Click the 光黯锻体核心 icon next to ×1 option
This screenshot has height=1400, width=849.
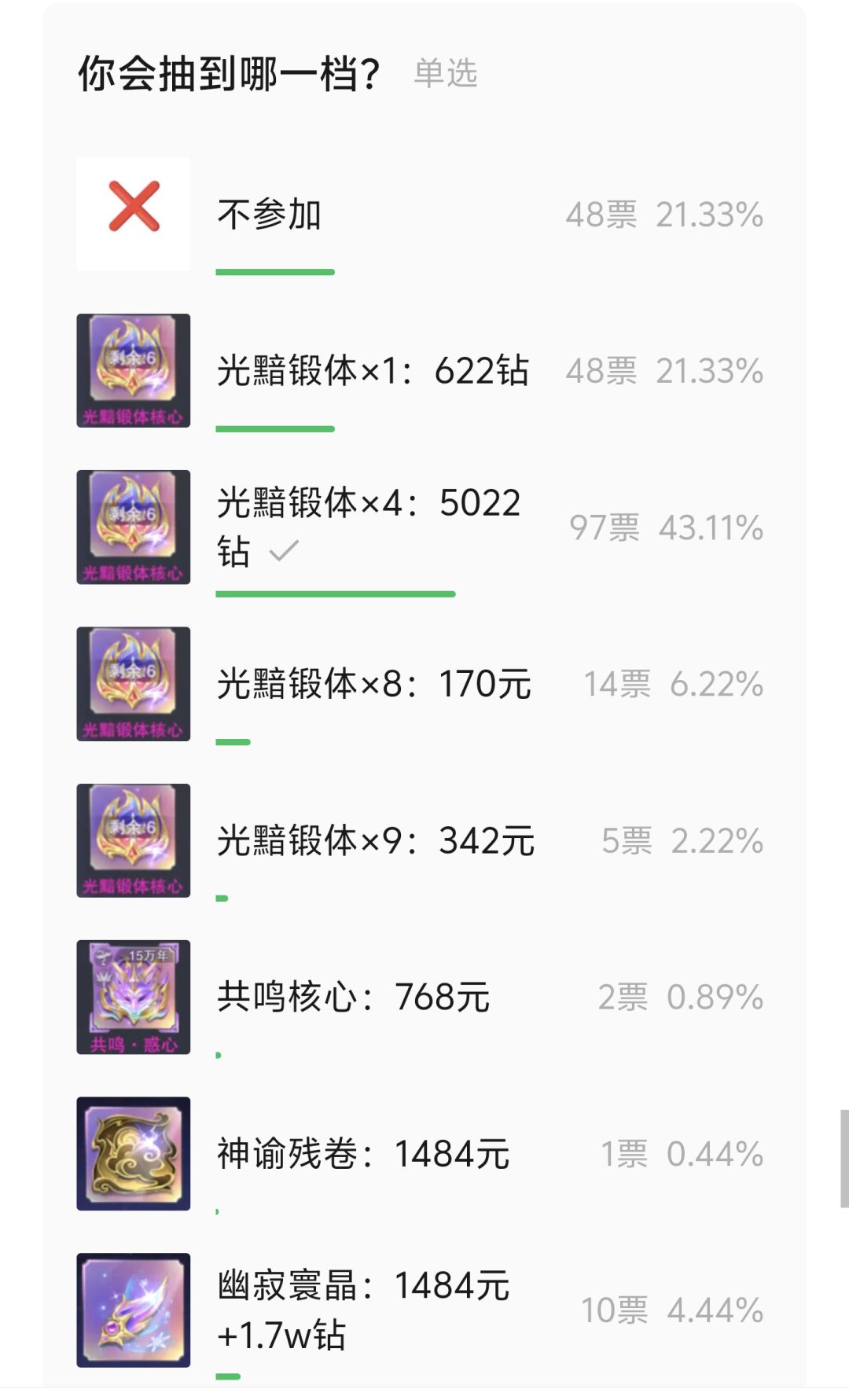[x=133, y=369]
